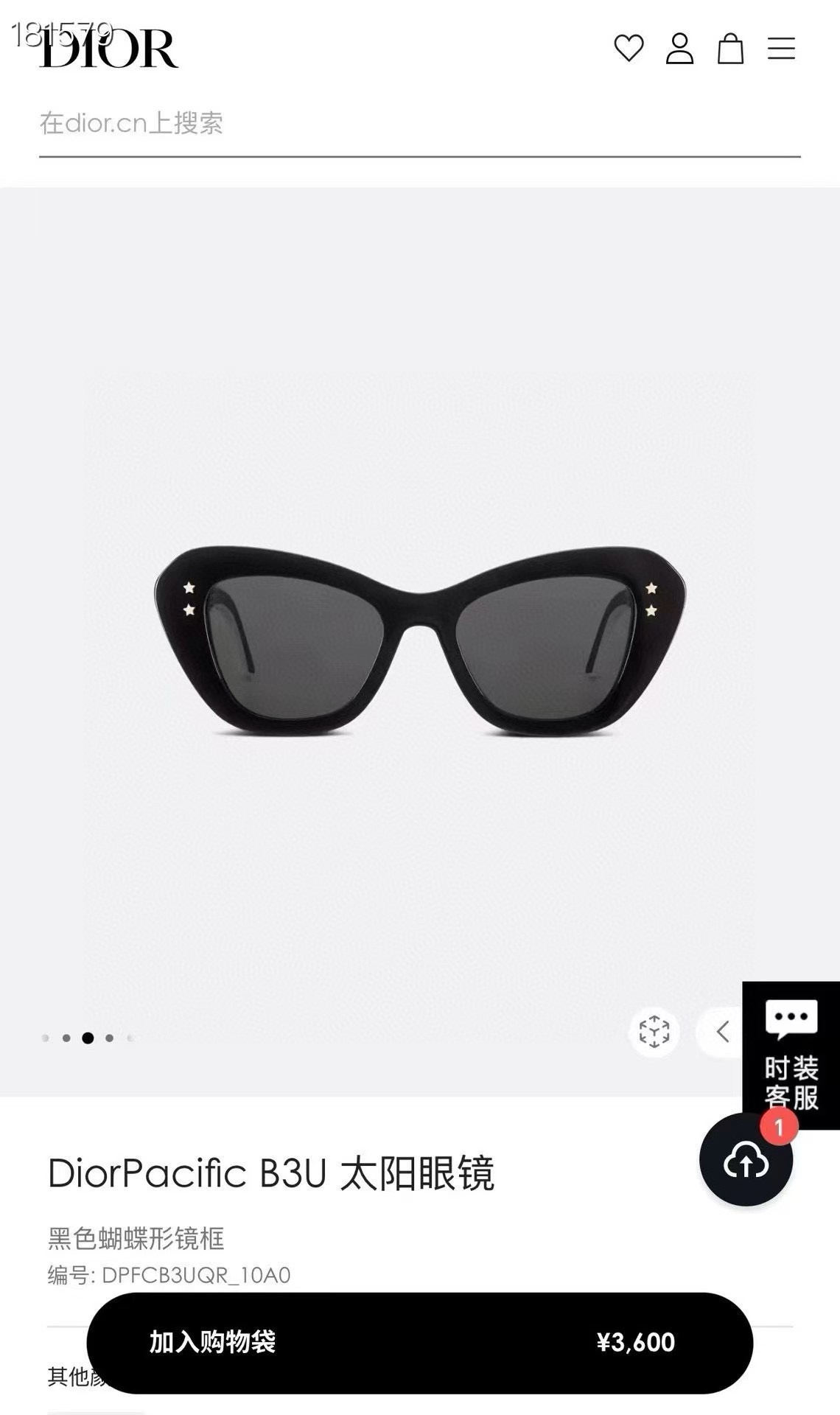Open the hamburger menu

pos(781,49)
